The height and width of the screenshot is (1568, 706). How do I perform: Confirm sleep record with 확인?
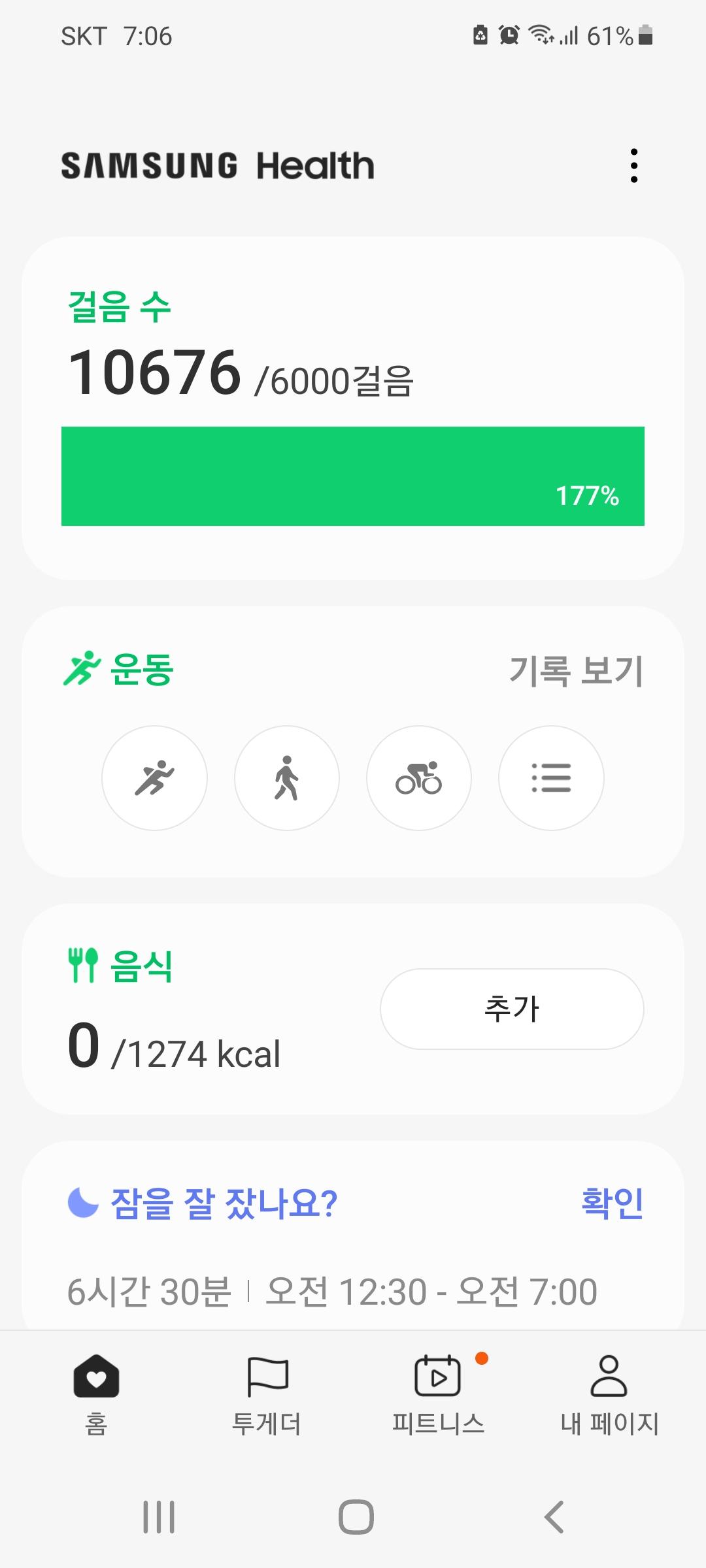click(612, 1203)
